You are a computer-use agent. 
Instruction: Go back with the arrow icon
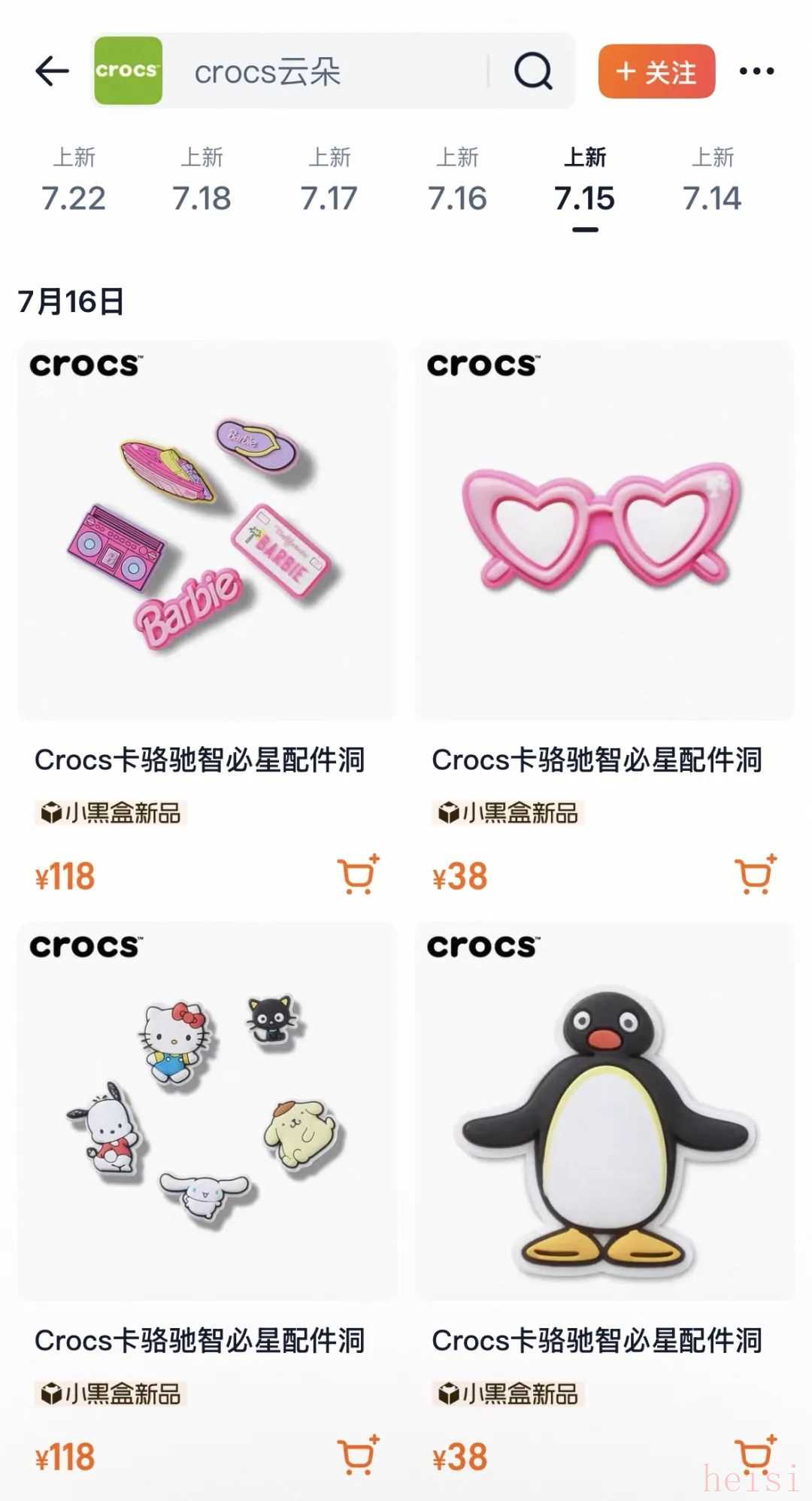52,71
